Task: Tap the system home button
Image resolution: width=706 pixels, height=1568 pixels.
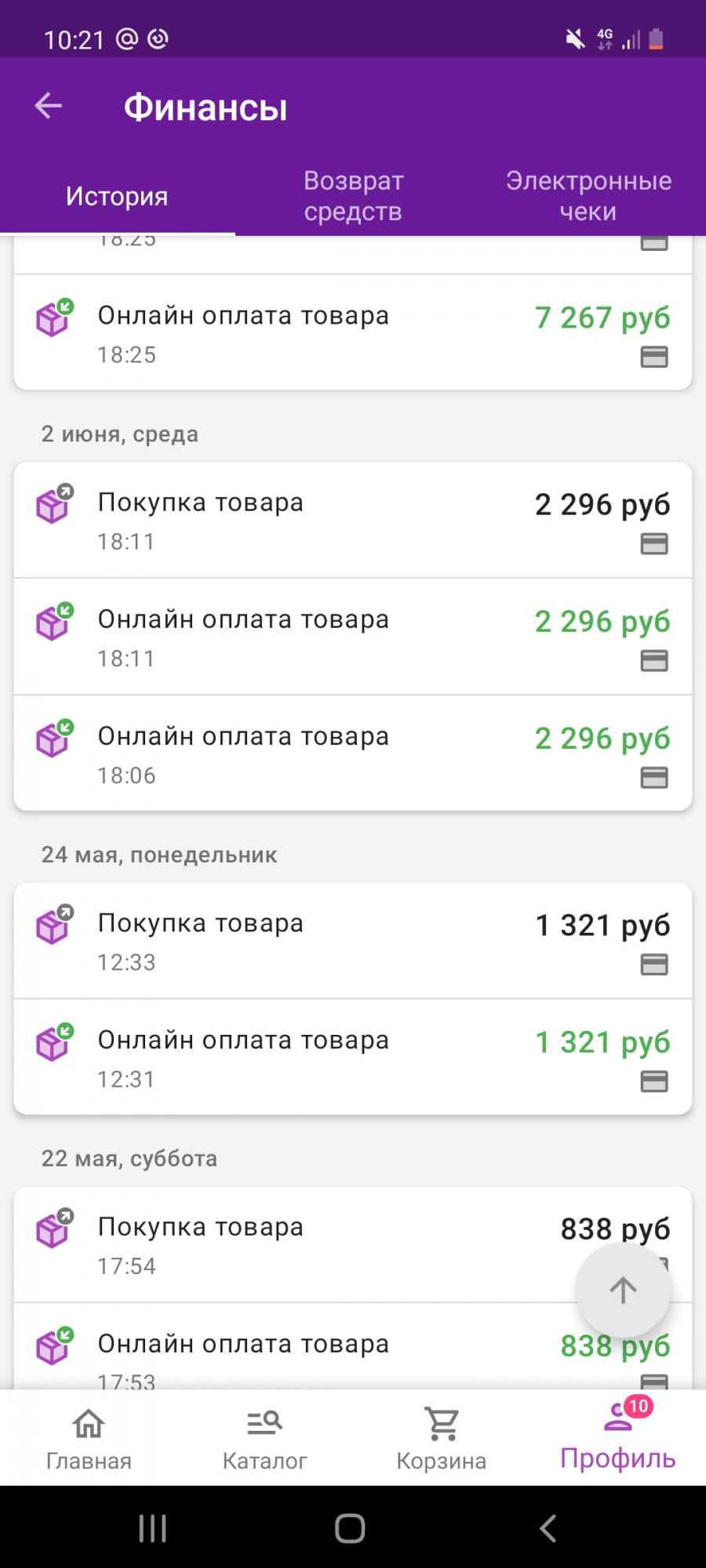Action: coord(350,1528)
